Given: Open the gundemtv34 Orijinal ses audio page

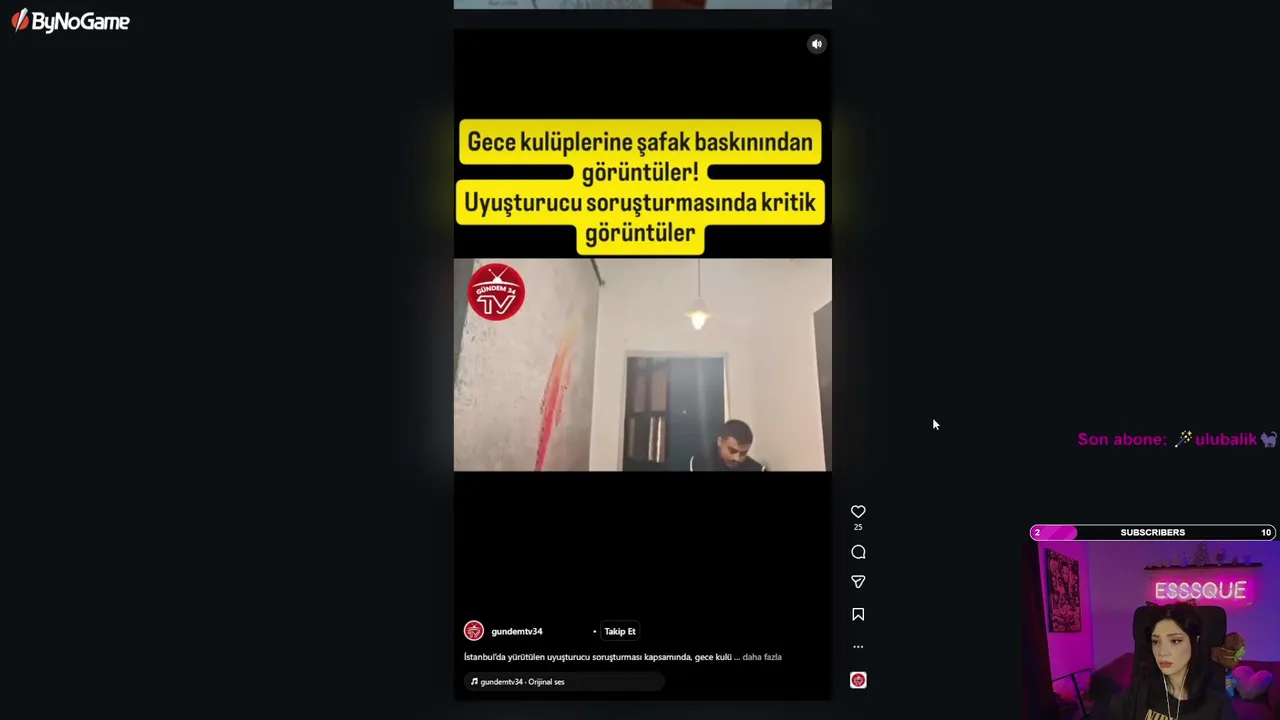Looking at the screenshot, I should click(522, 682).
